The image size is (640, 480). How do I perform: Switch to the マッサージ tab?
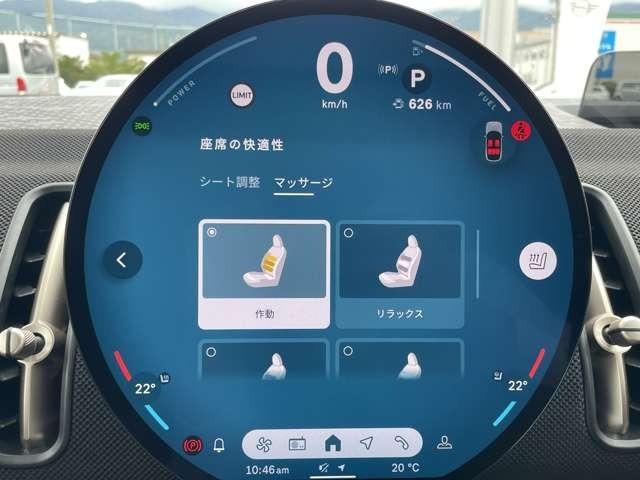(303, 182)
